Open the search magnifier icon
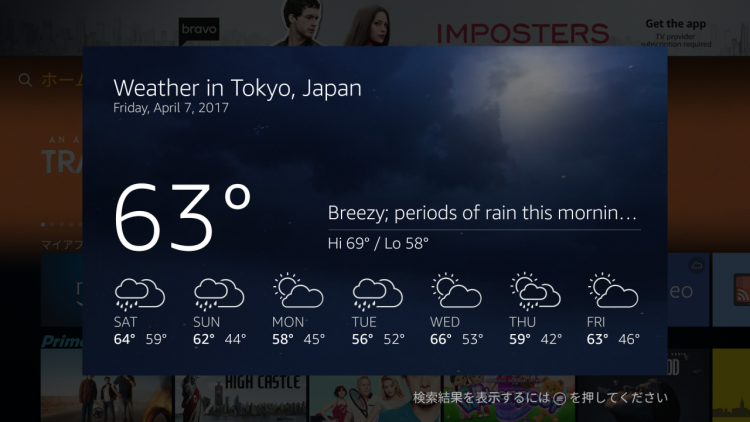This screenshot has width=750, height=422. 25,80
